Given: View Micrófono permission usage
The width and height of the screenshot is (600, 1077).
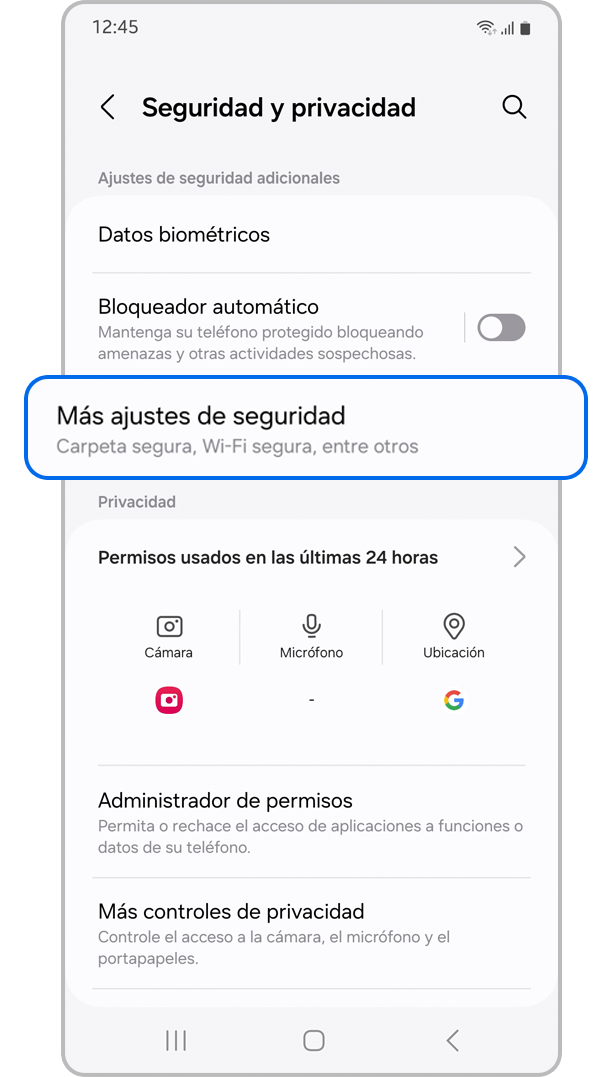Looking at the screenshot, I should click(311, 637).
